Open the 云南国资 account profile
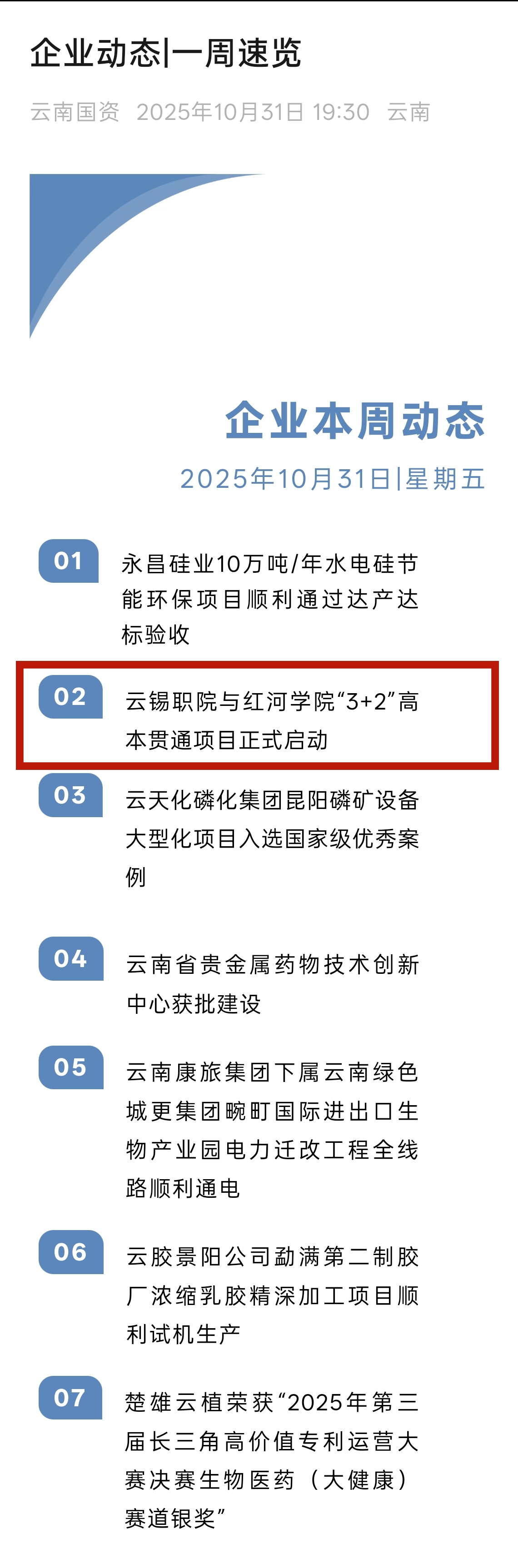 (x=74, y=112)
